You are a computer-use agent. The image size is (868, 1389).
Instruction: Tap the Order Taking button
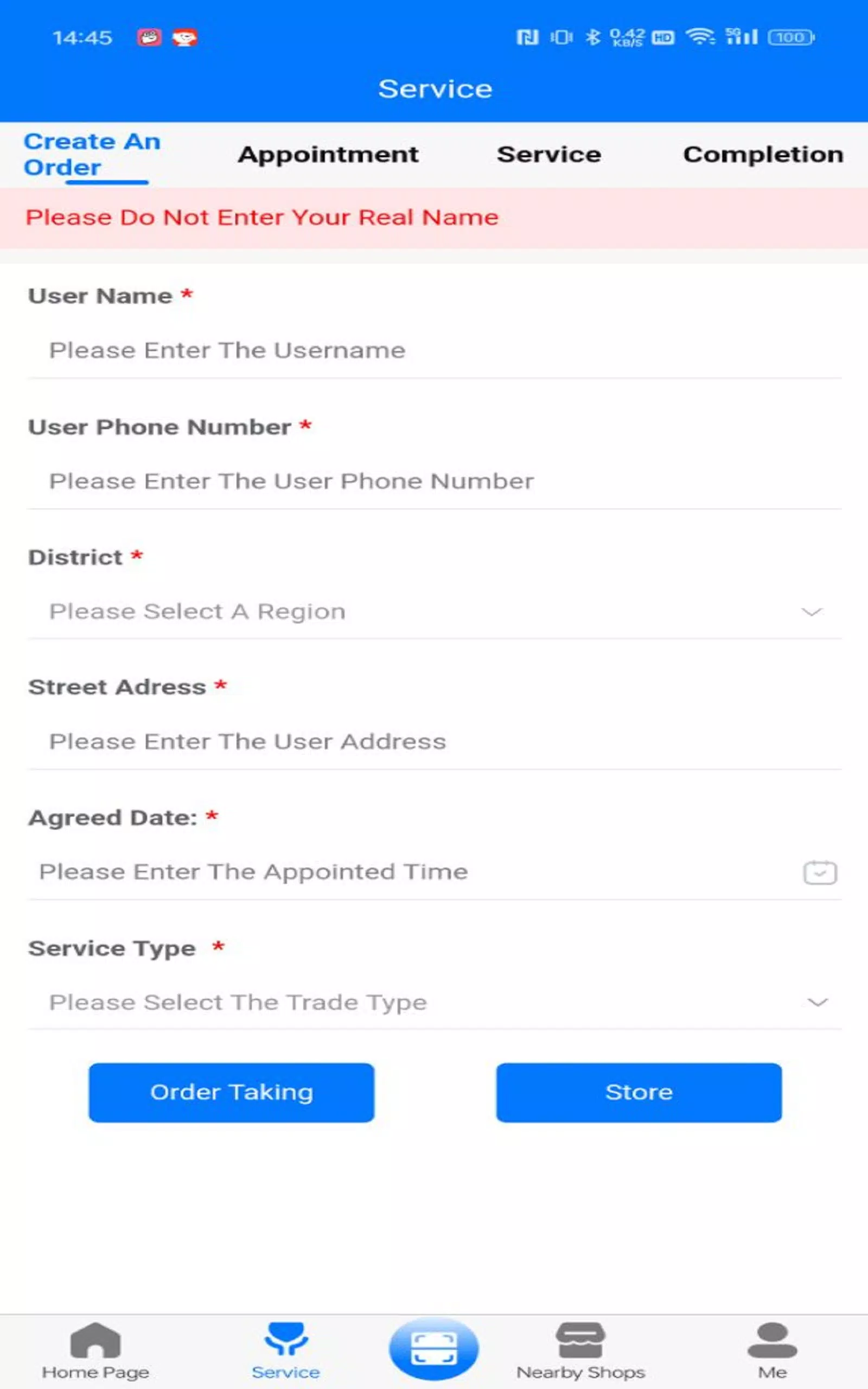[231, 1092]
